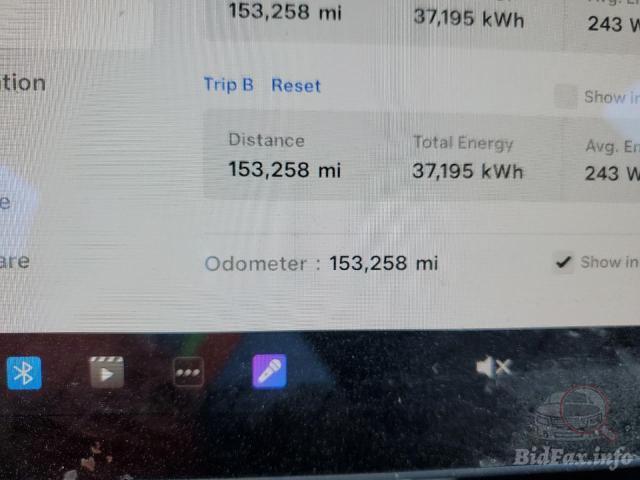Unmute the volume speaker icon
The height and width of the screenshot is (480, 640).
(x=493, y=368)
